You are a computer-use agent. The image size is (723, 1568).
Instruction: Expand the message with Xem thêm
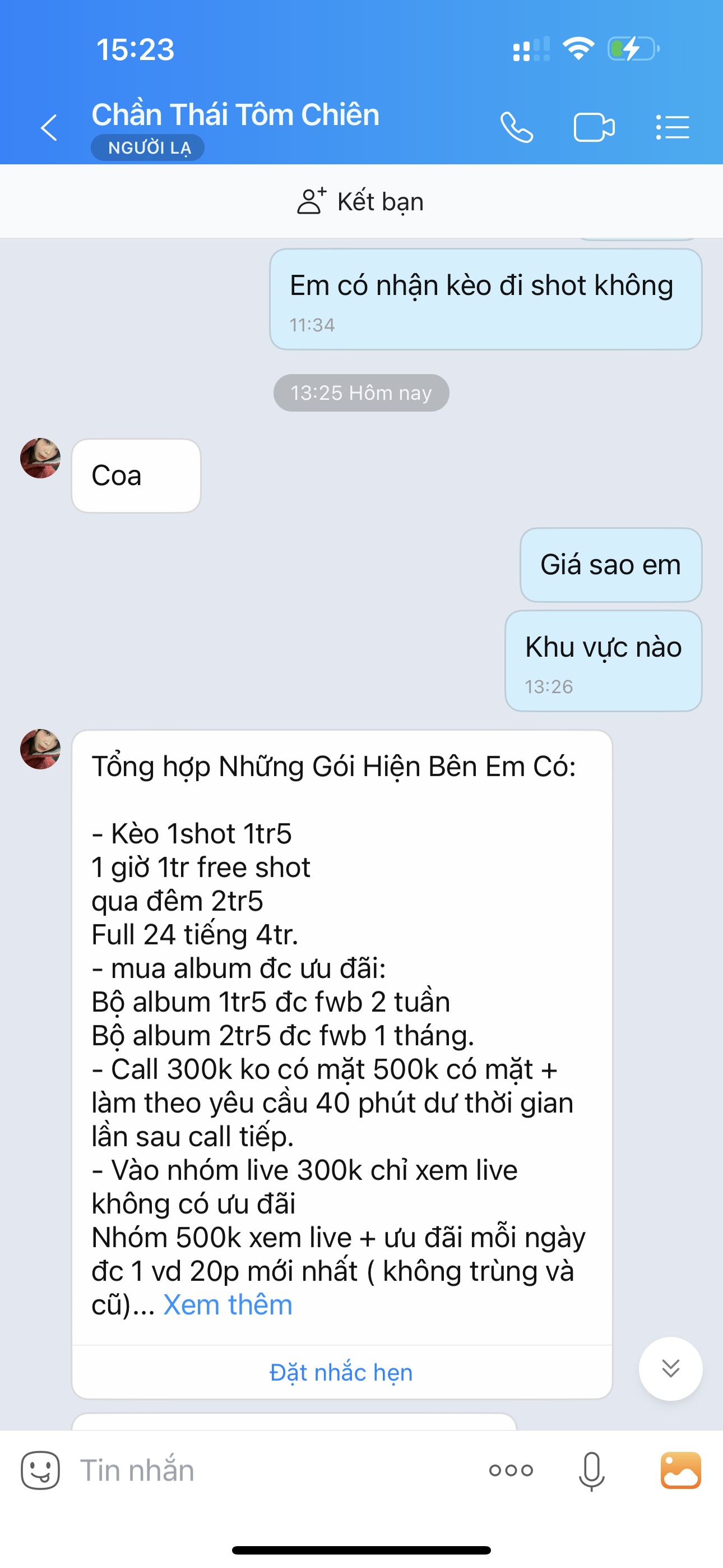(228, 1306)
